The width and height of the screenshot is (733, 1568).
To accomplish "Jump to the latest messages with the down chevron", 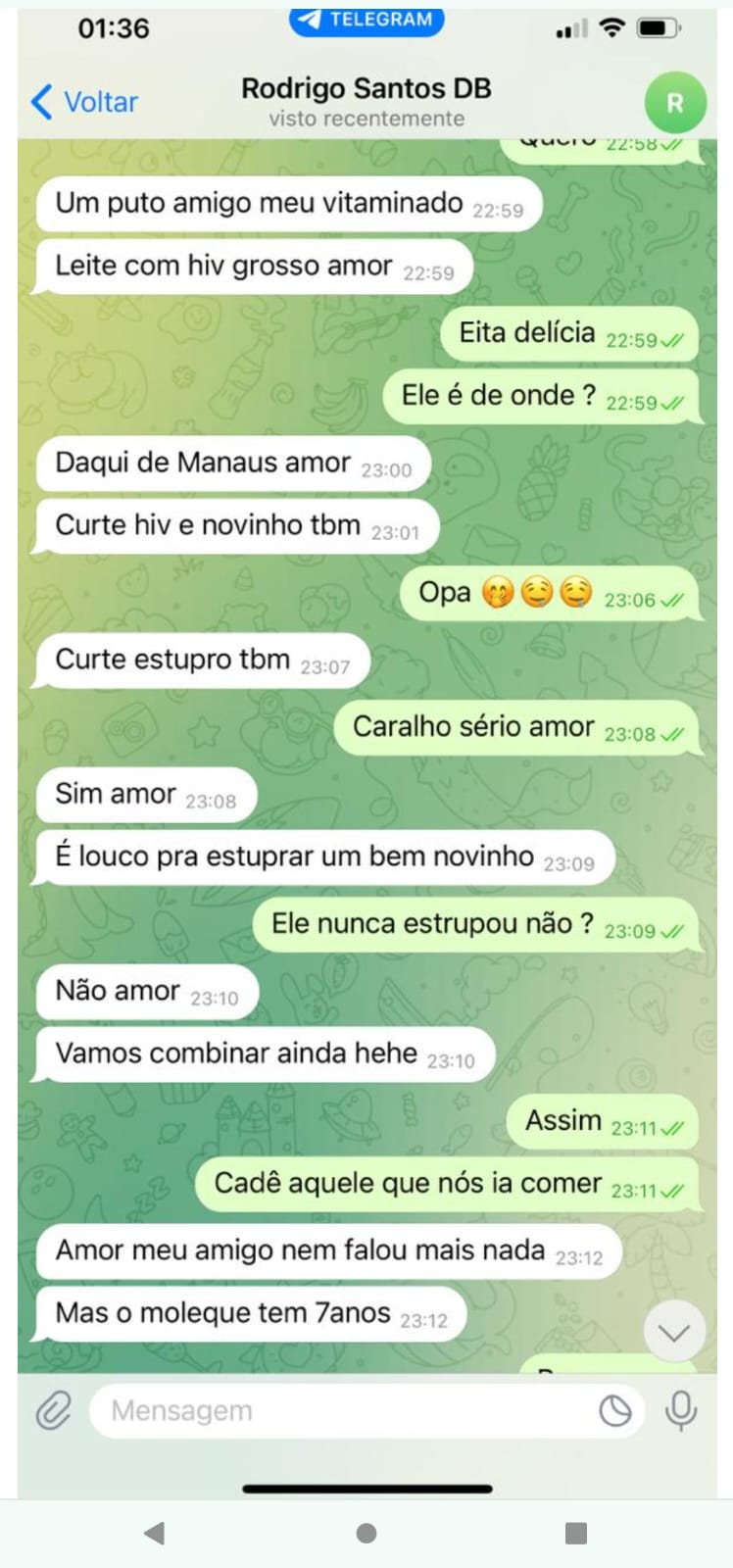I will [x=674, y=1332].
